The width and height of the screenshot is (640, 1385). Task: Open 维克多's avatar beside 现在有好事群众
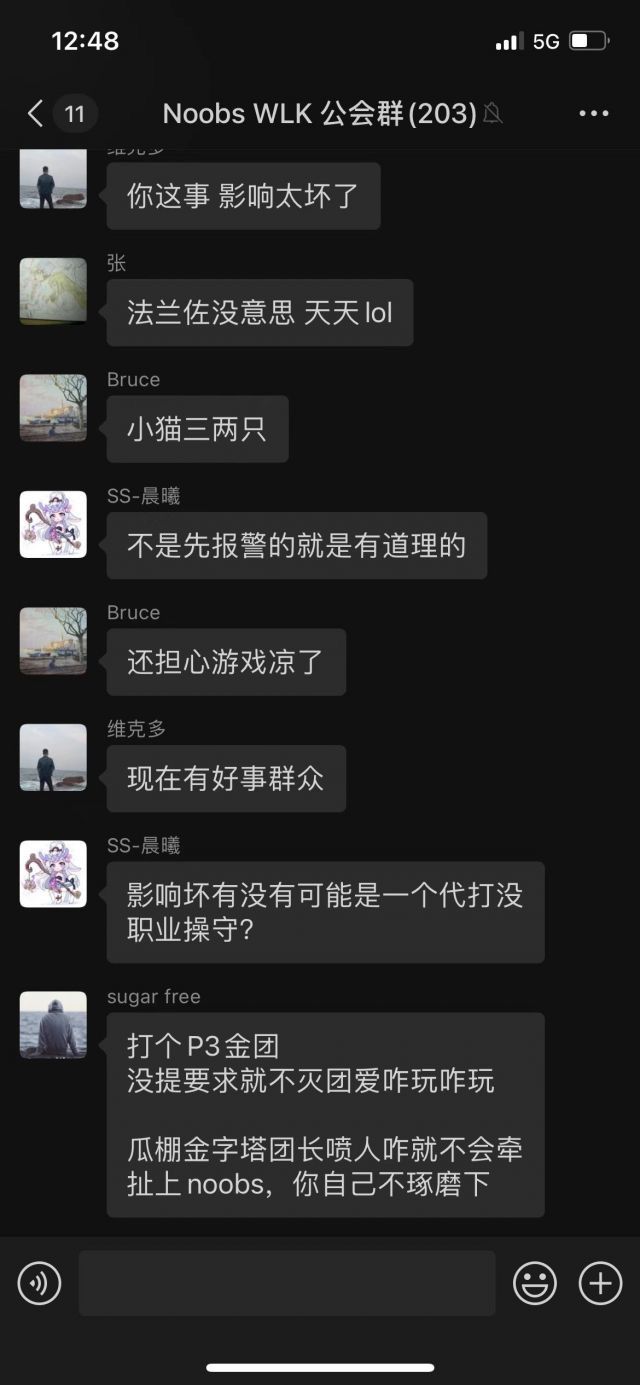(x=53, y=757)
